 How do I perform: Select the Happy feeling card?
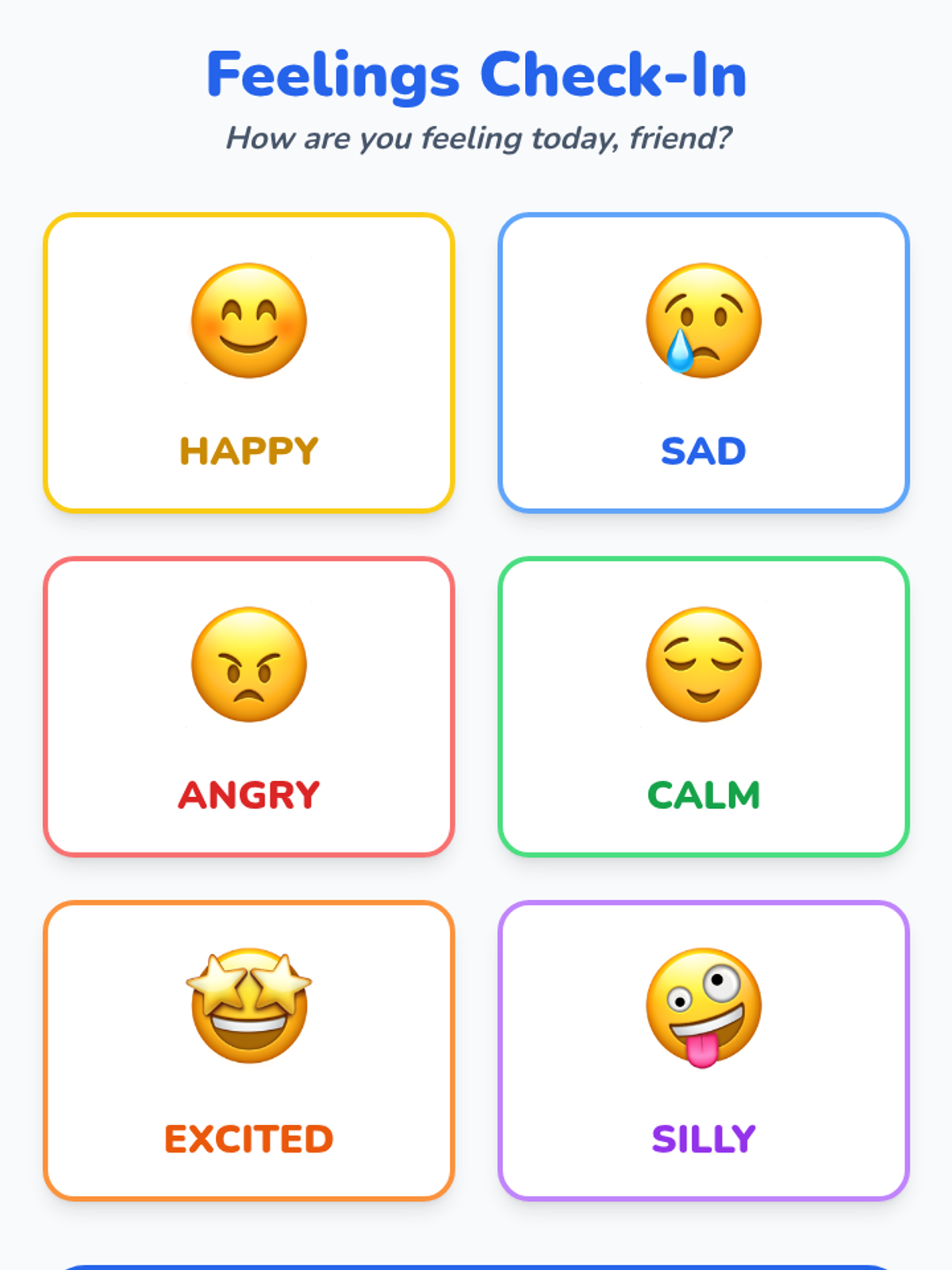(x=249, y=363)
